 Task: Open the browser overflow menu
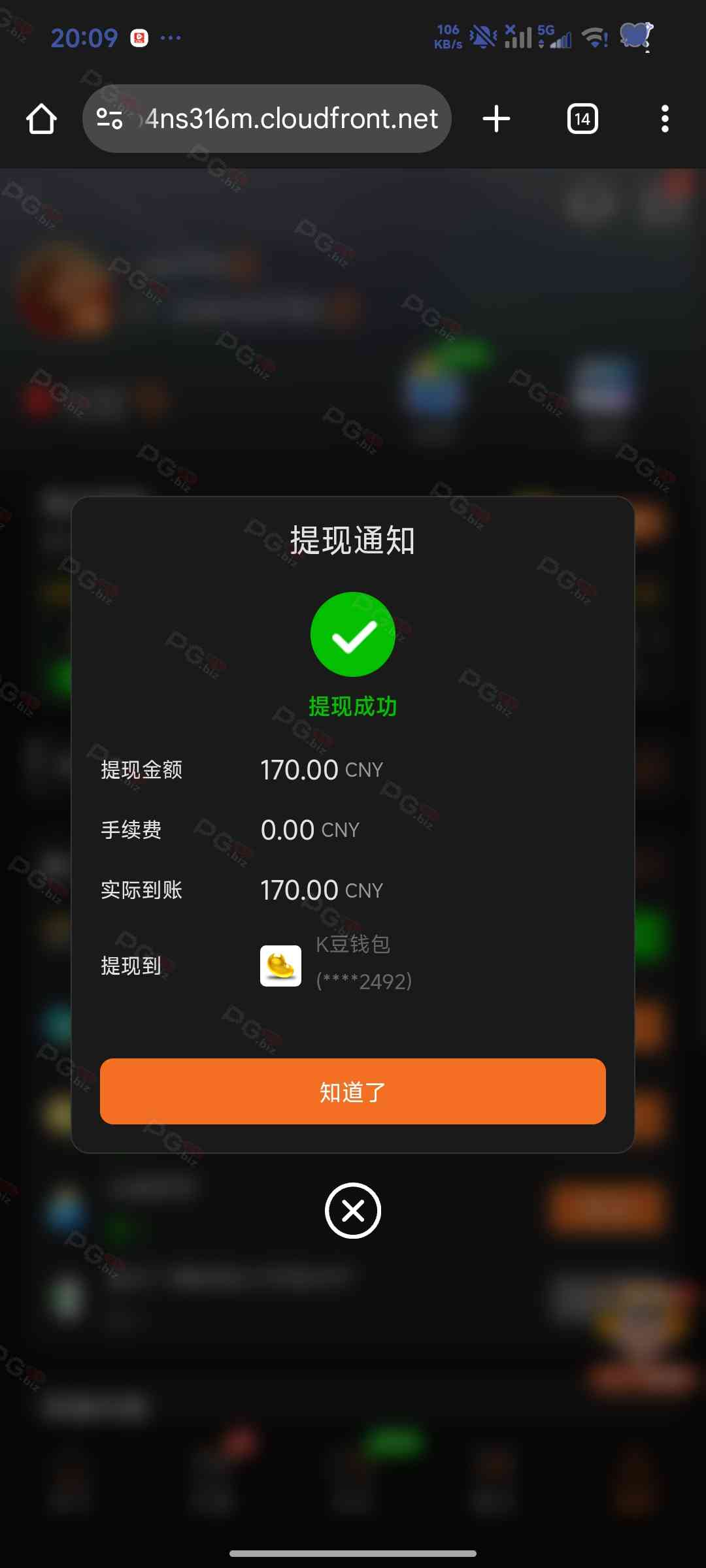coord(665,119)
